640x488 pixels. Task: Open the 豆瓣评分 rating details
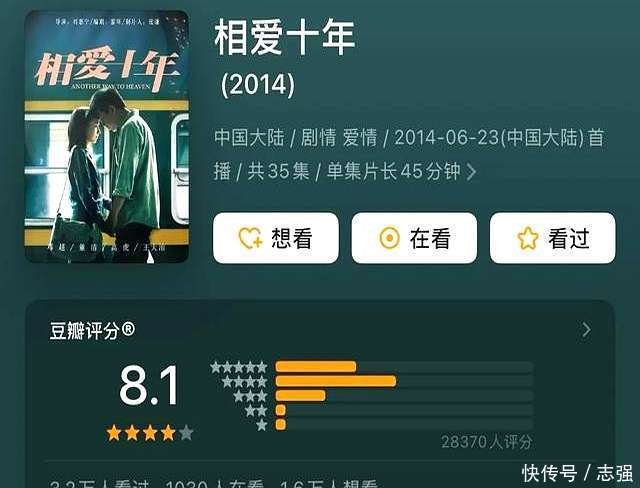tap(586, 330)
